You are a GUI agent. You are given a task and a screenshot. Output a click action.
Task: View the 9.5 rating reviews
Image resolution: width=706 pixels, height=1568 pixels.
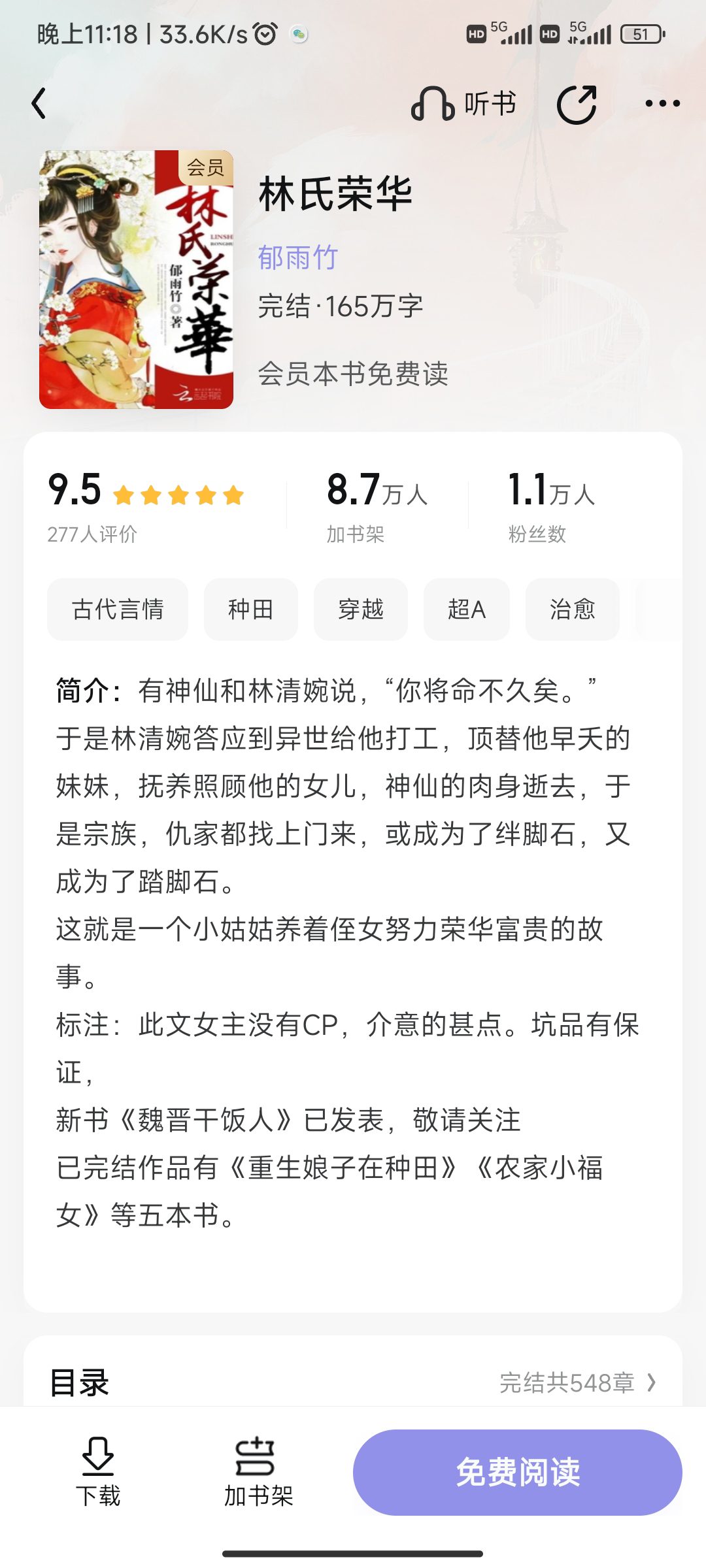click(145, 506)
